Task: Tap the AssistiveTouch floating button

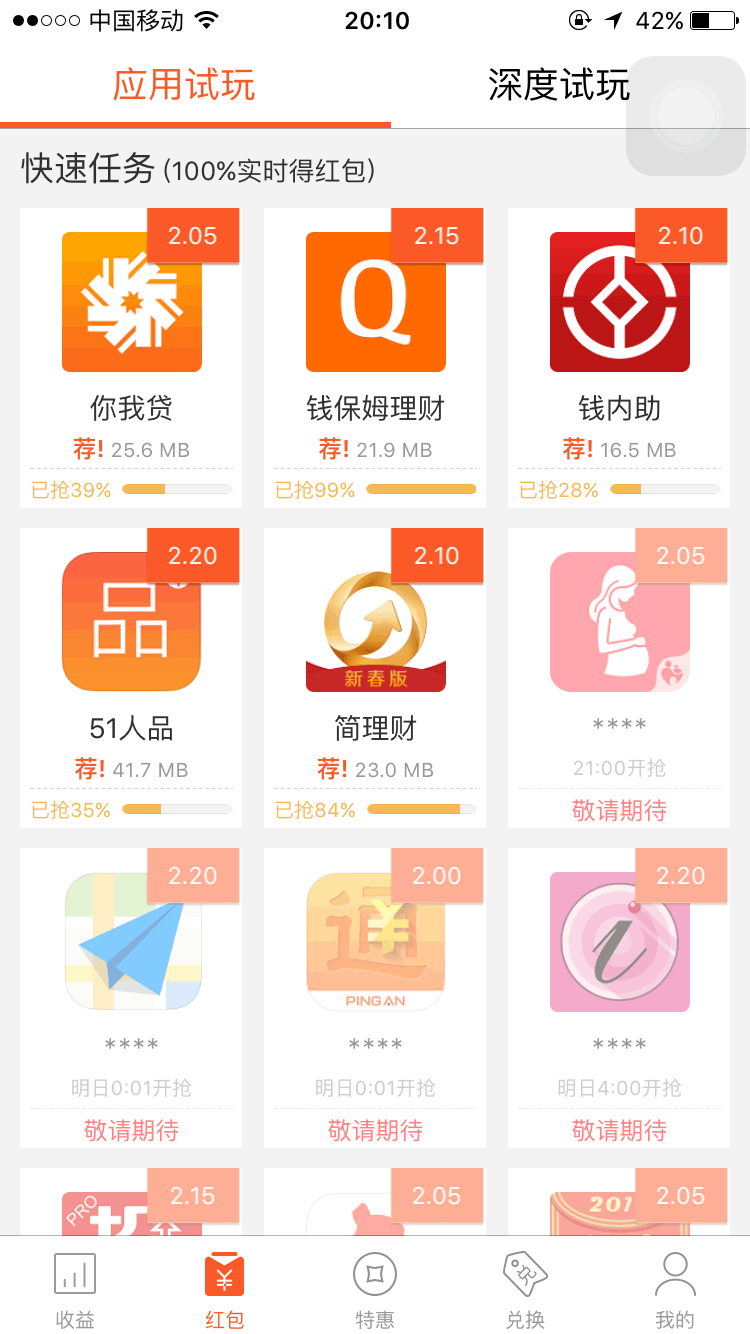Action: tap(685, 115)
